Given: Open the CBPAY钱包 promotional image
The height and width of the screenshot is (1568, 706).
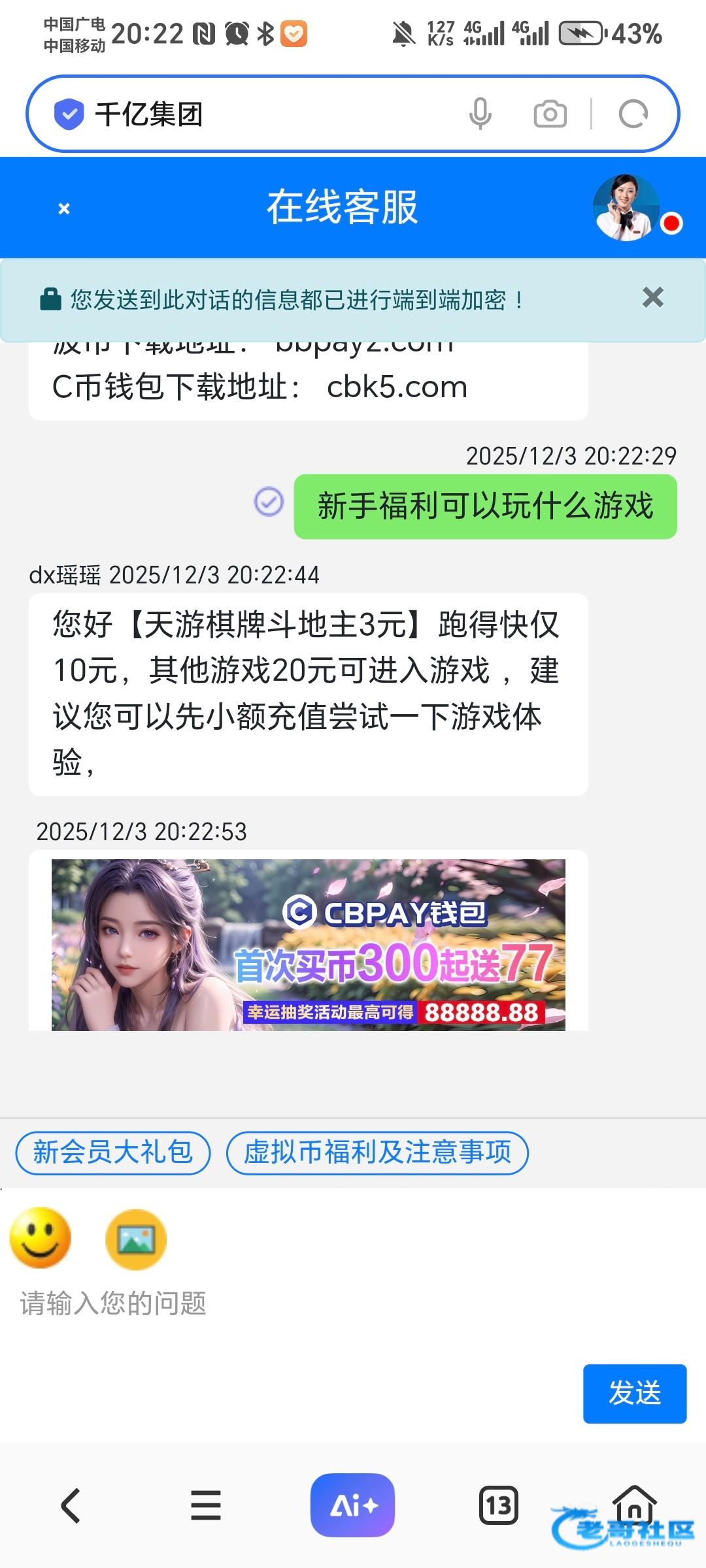Looking at the screenshot, I should pos(309,944).
